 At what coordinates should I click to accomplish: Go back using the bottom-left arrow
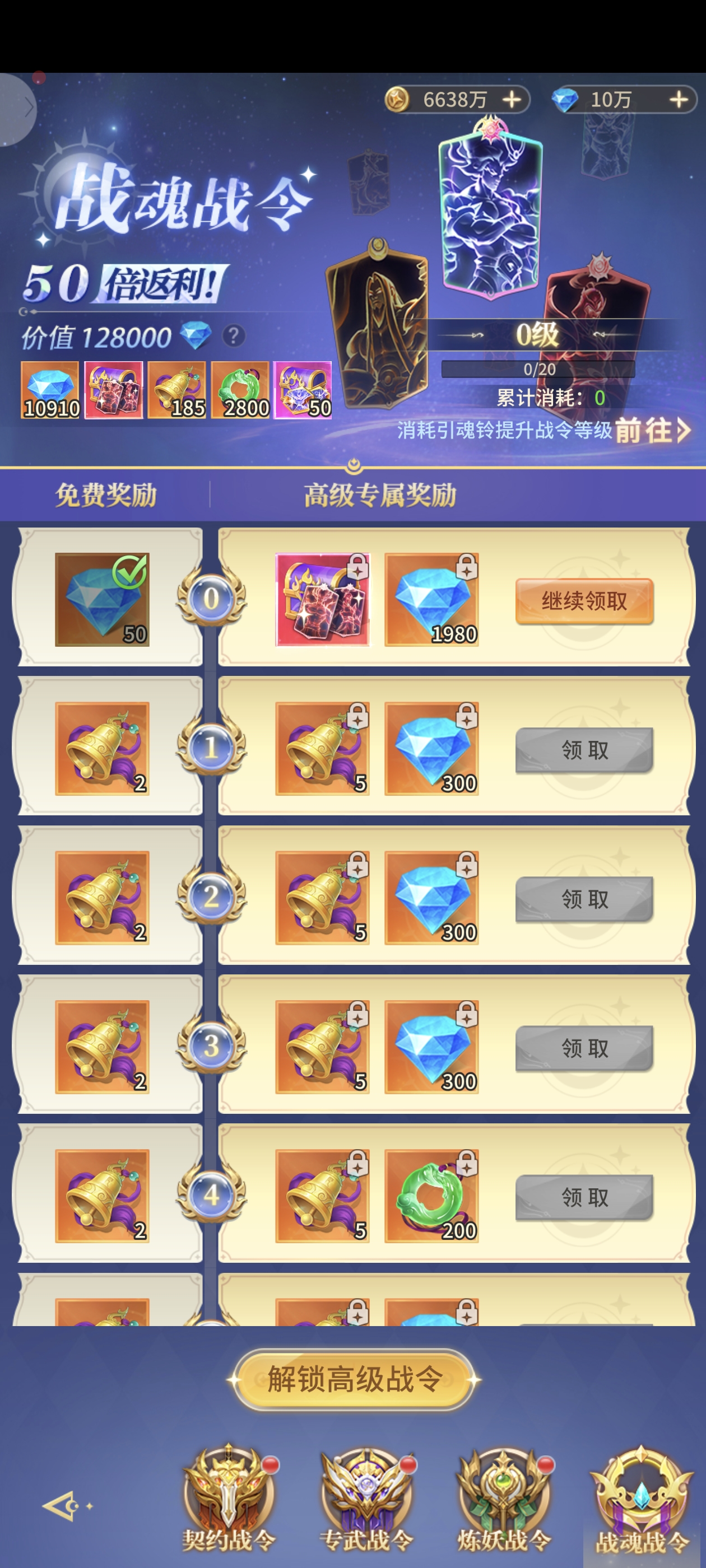point(61,1506)
